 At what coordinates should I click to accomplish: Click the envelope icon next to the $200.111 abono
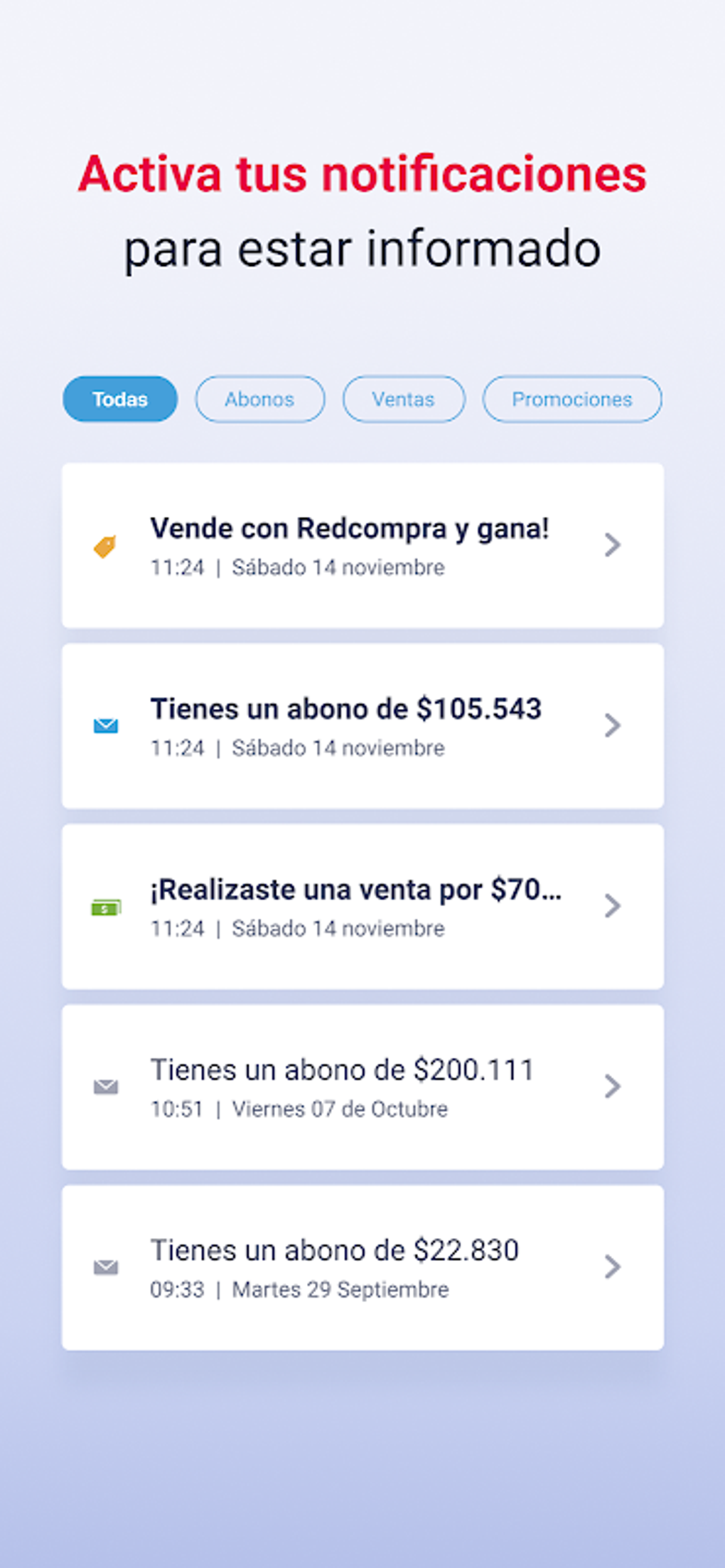pyautogui.click(x=104, y=1087)
